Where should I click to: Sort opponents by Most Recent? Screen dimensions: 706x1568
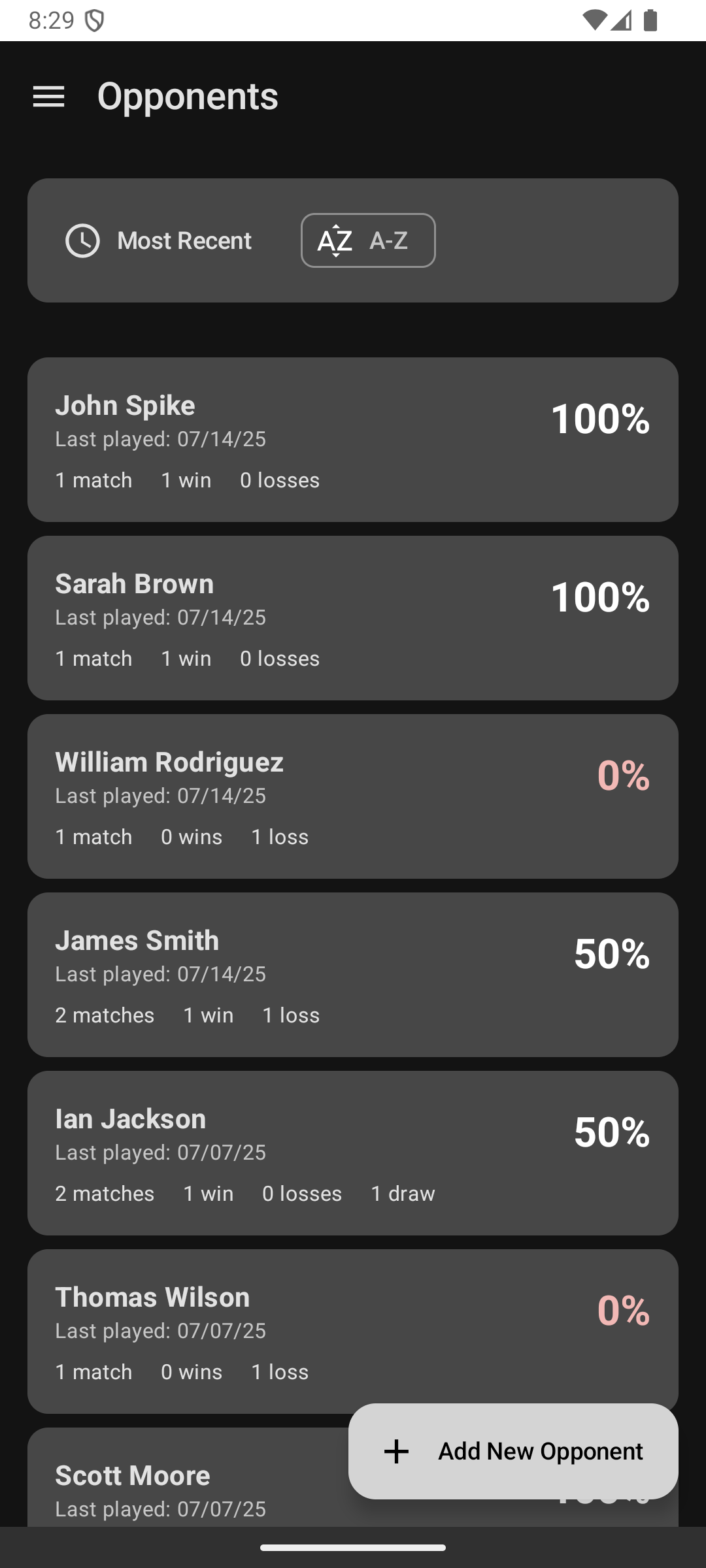(x=158, y=240)
